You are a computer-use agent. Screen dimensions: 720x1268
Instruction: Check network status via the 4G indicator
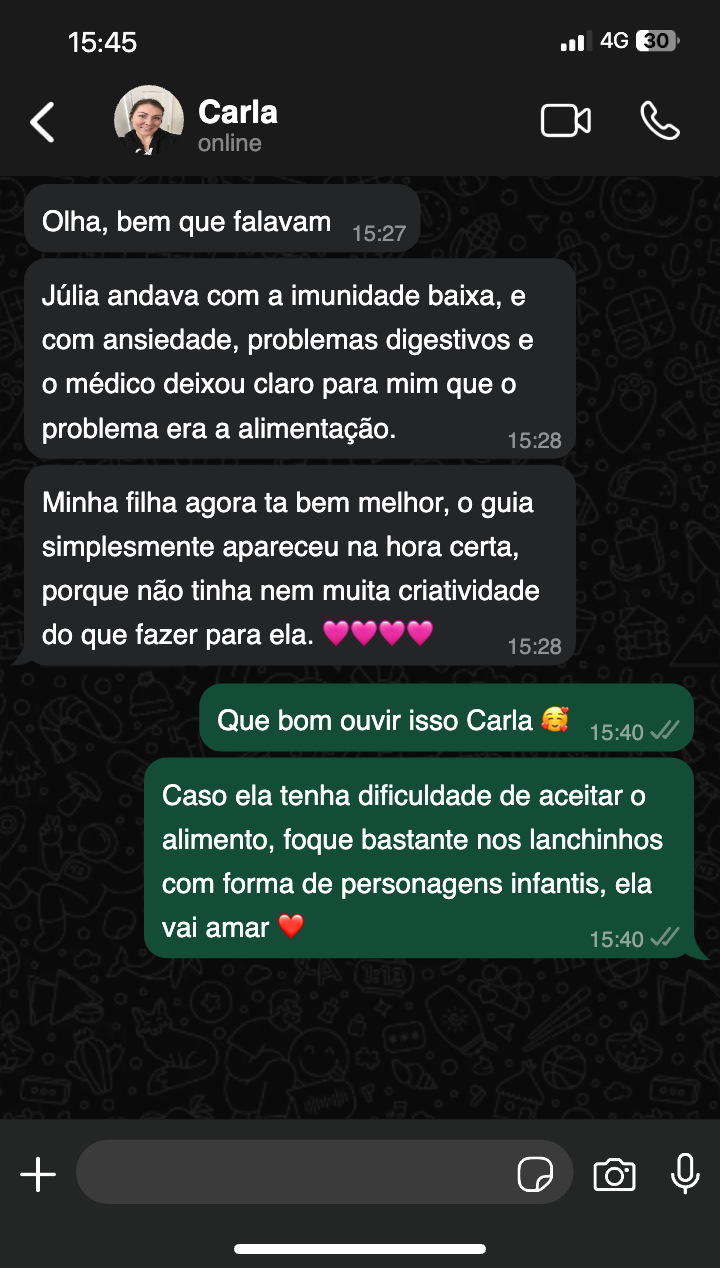(614, 41)
